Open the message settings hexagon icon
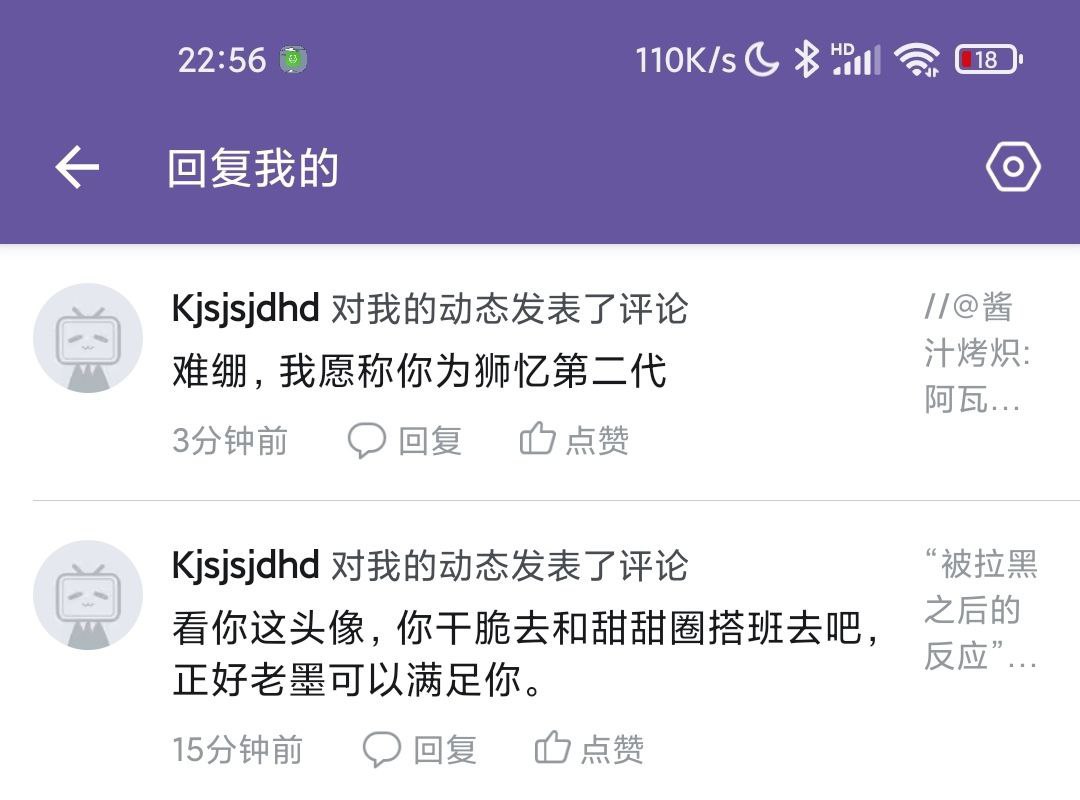 click(x=1013, y=168)
